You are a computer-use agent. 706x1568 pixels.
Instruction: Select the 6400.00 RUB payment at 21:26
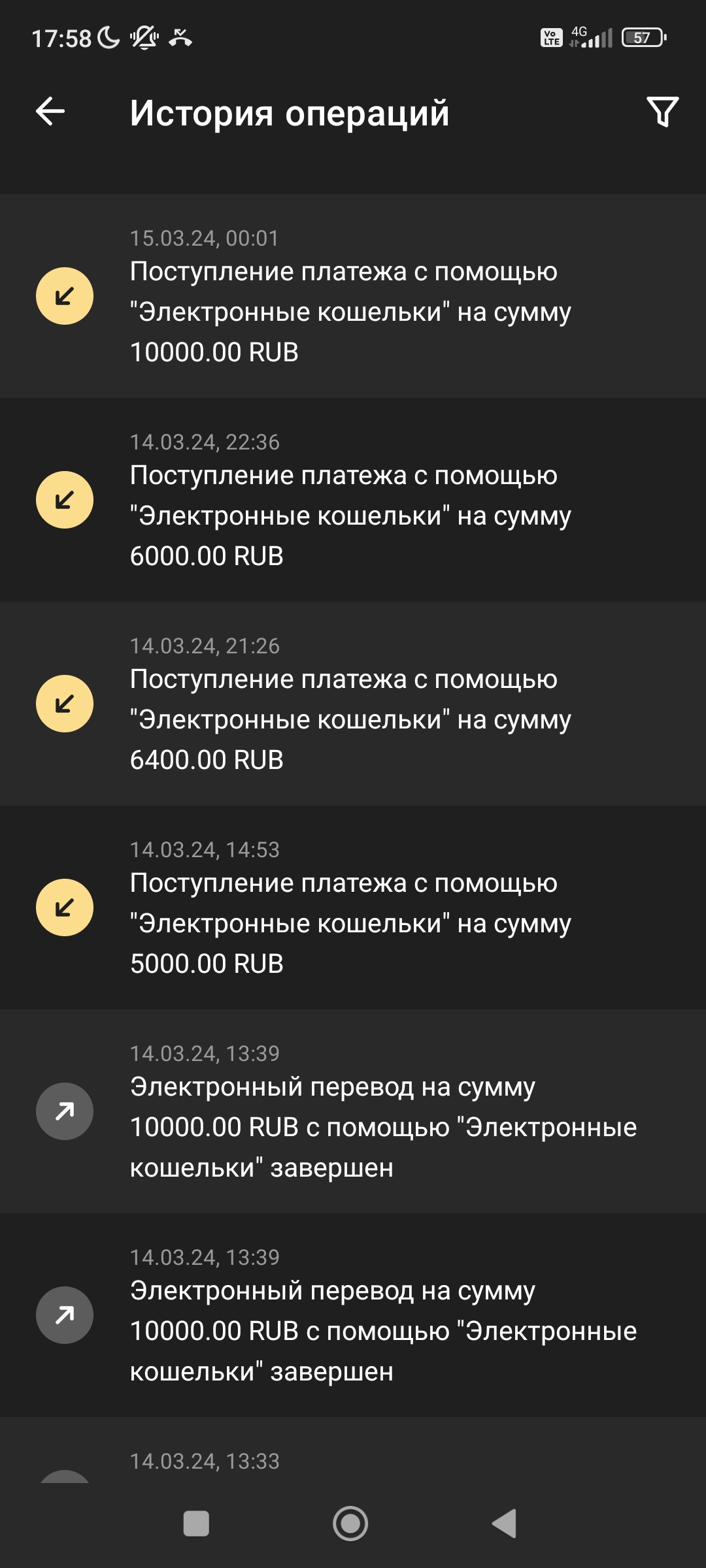click(x=353, y=704)
